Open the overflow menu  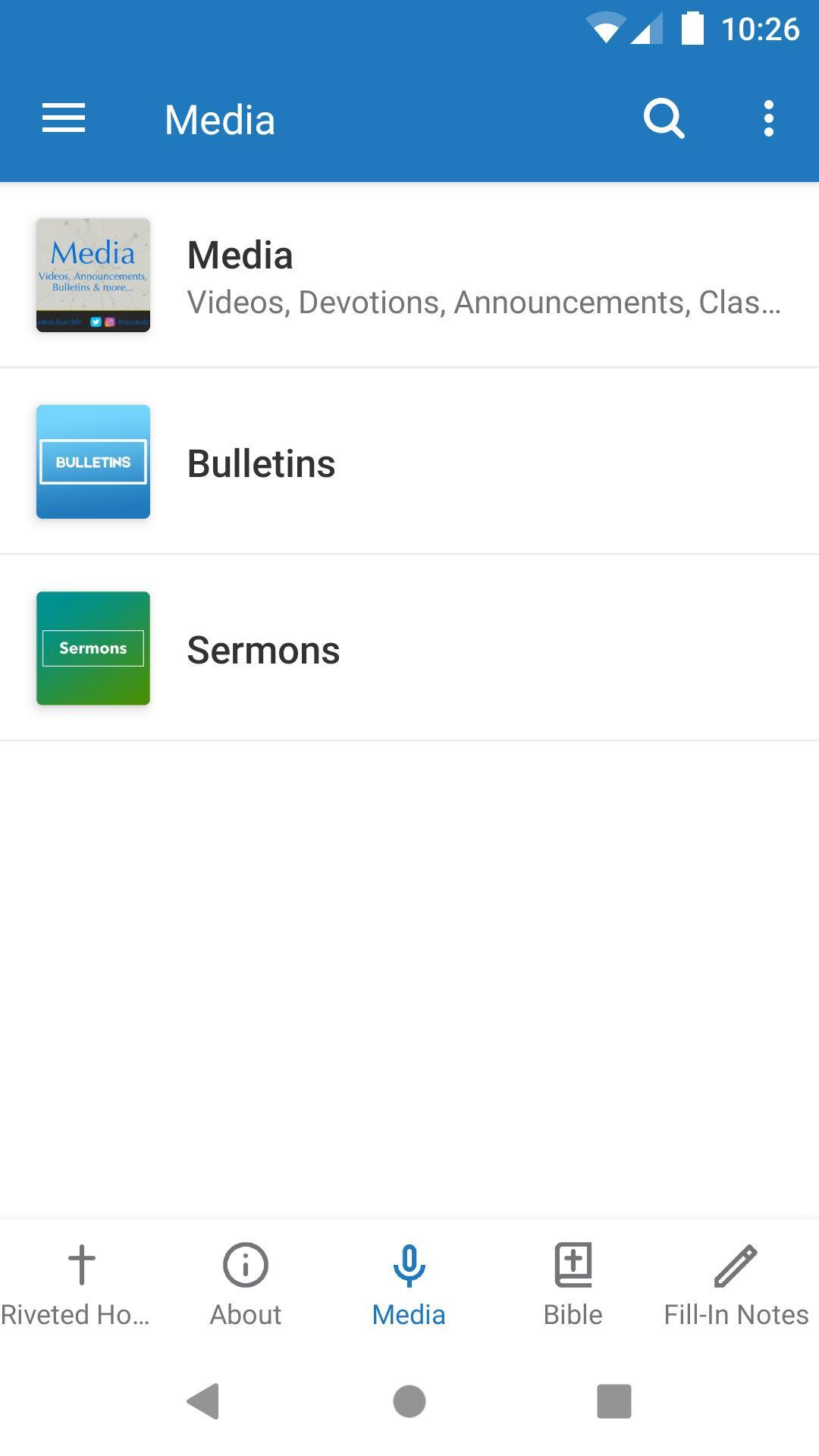768,119
